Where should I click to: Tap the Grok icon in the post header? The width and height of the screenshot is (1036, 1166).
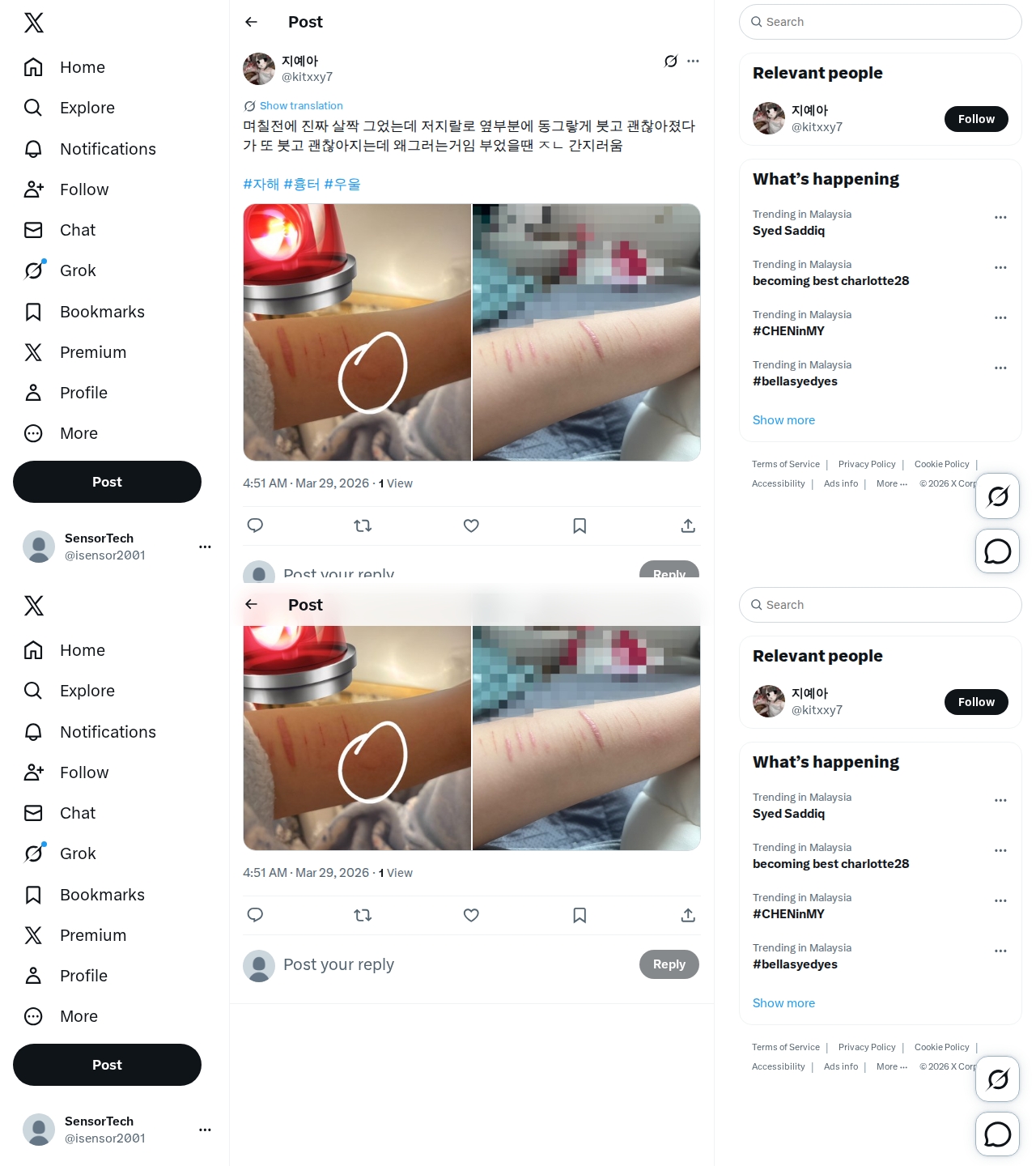coord(670,61)
